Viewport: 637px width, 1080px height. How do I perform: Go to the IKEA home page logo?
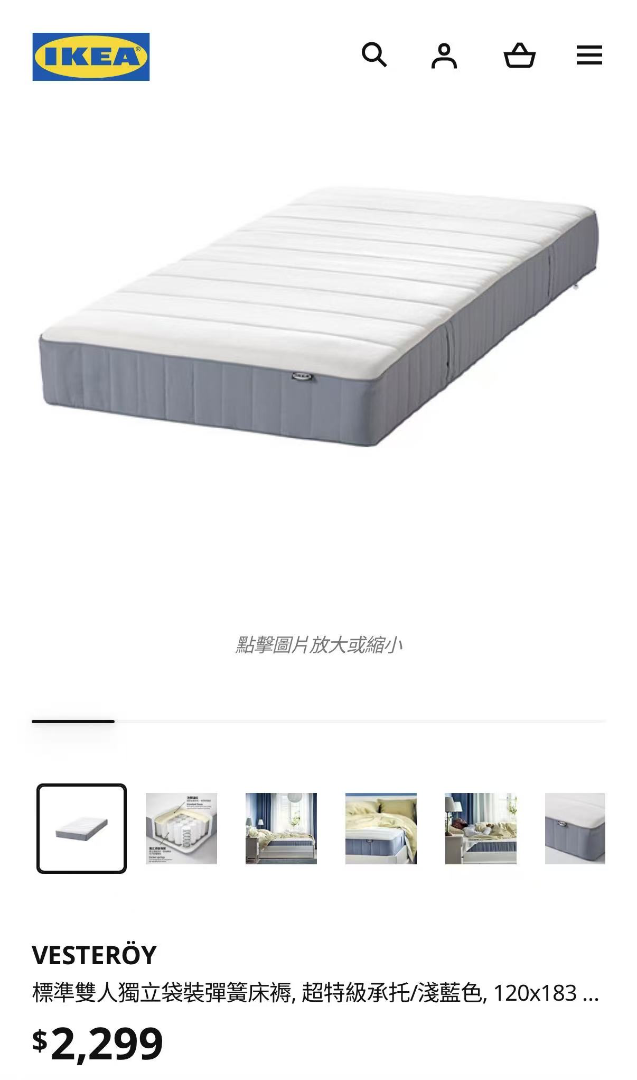point(91,56)
